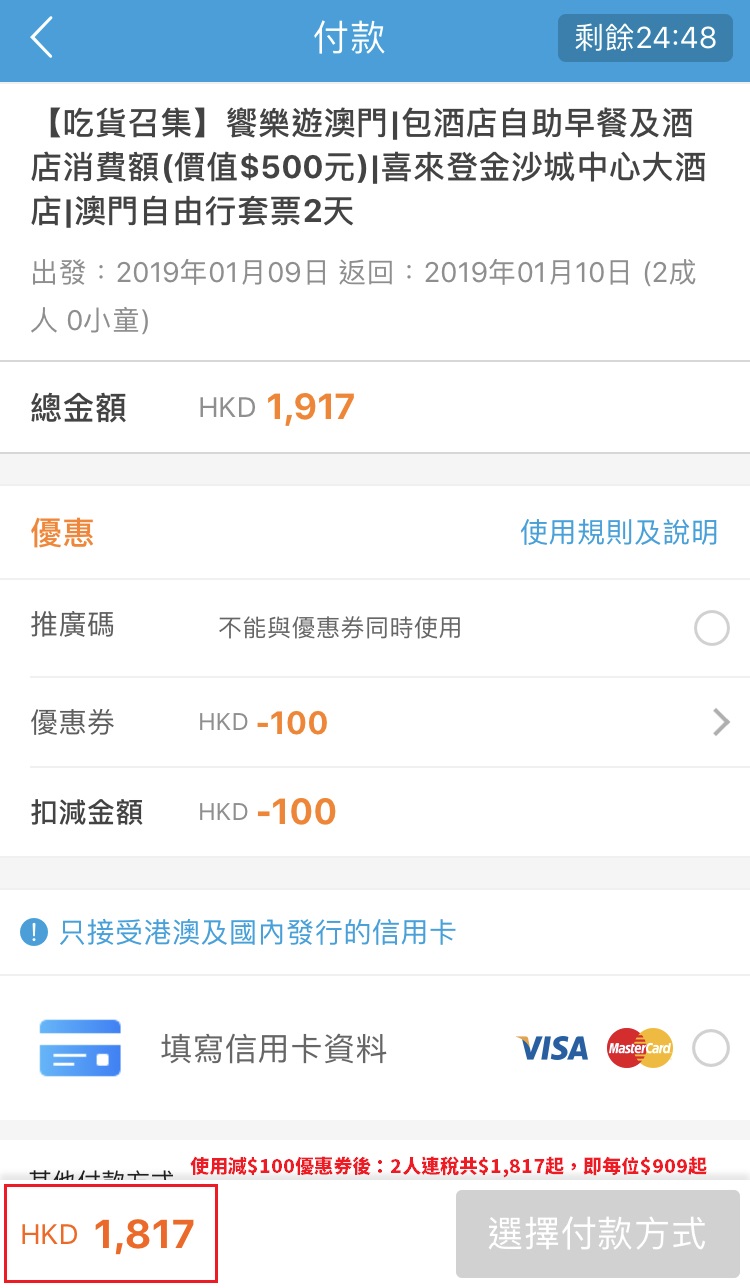Select the 推廣碼 promo code option
Screen dimensions: 750x1288
pyautogui.click(x=711, y=629)
